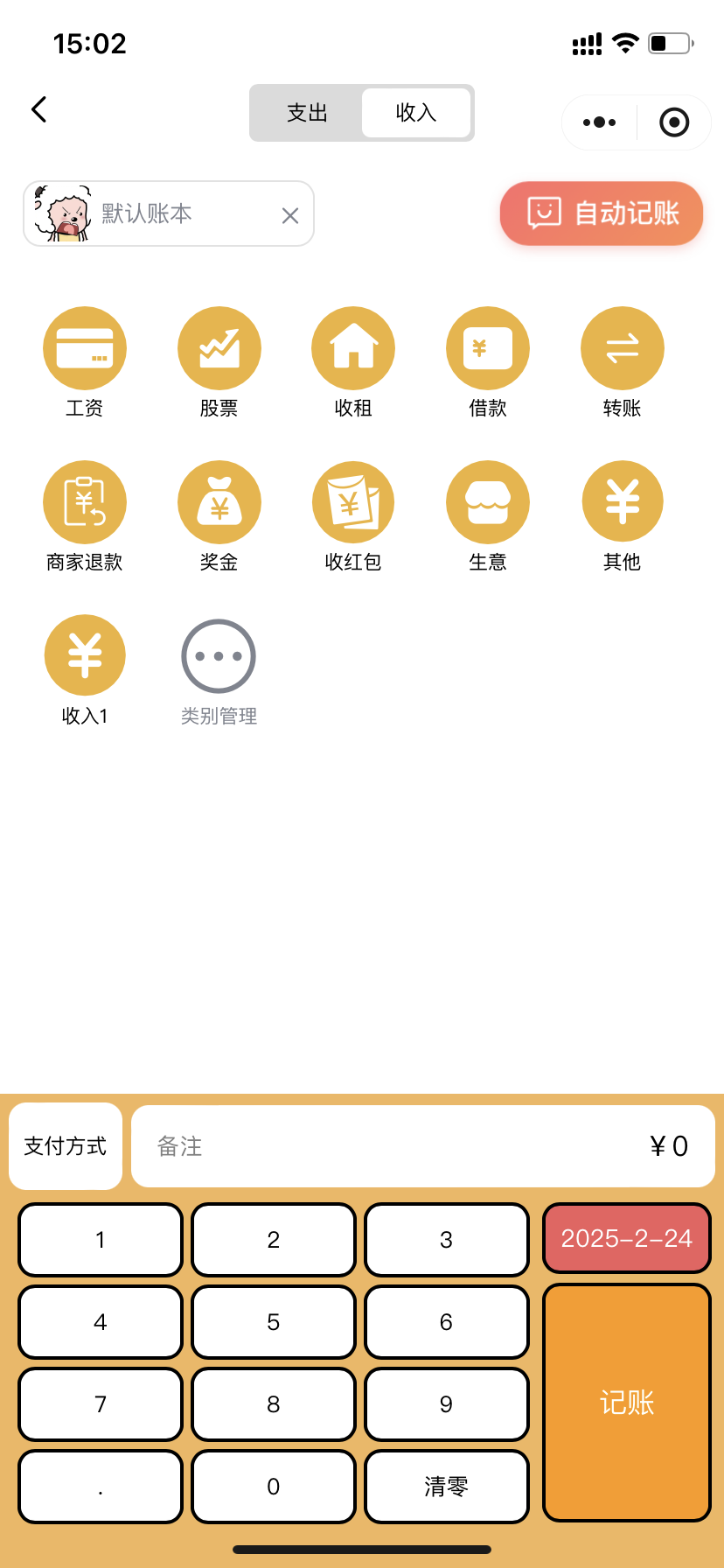724x1568 pixels.
Task: Tap the 备注 note field
Action: pyautogui.click(x=385, y=1146)
